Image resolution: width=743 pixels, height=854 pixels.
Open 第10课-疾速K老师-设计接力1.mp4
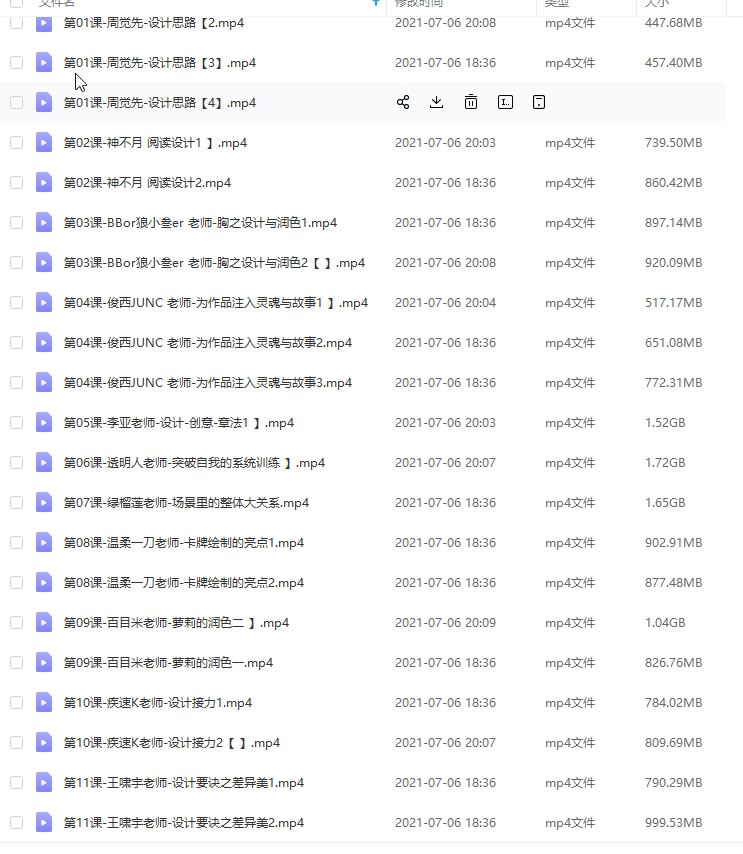pos(157,703)
